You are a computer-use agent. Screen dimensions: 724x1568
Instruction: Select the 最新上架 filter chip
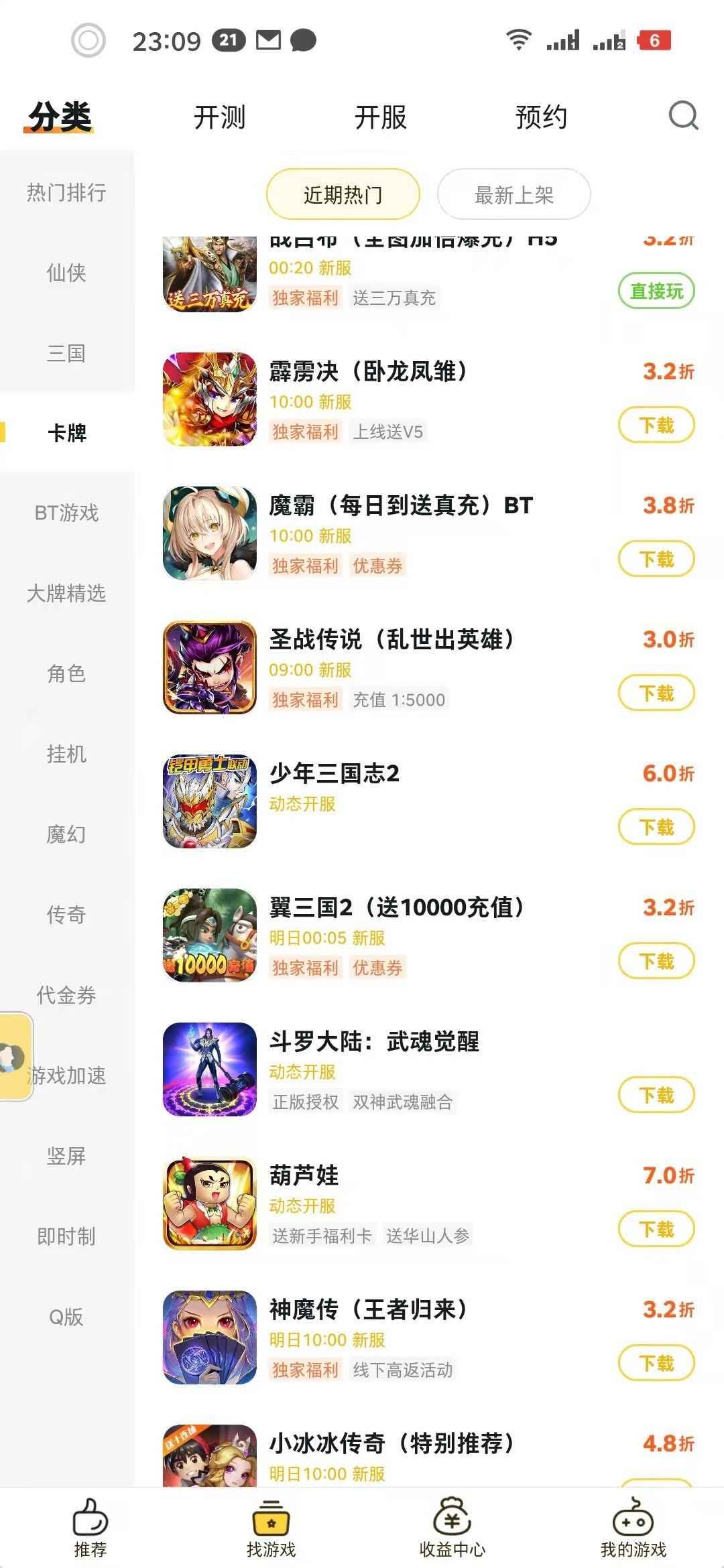pos(514,195)
